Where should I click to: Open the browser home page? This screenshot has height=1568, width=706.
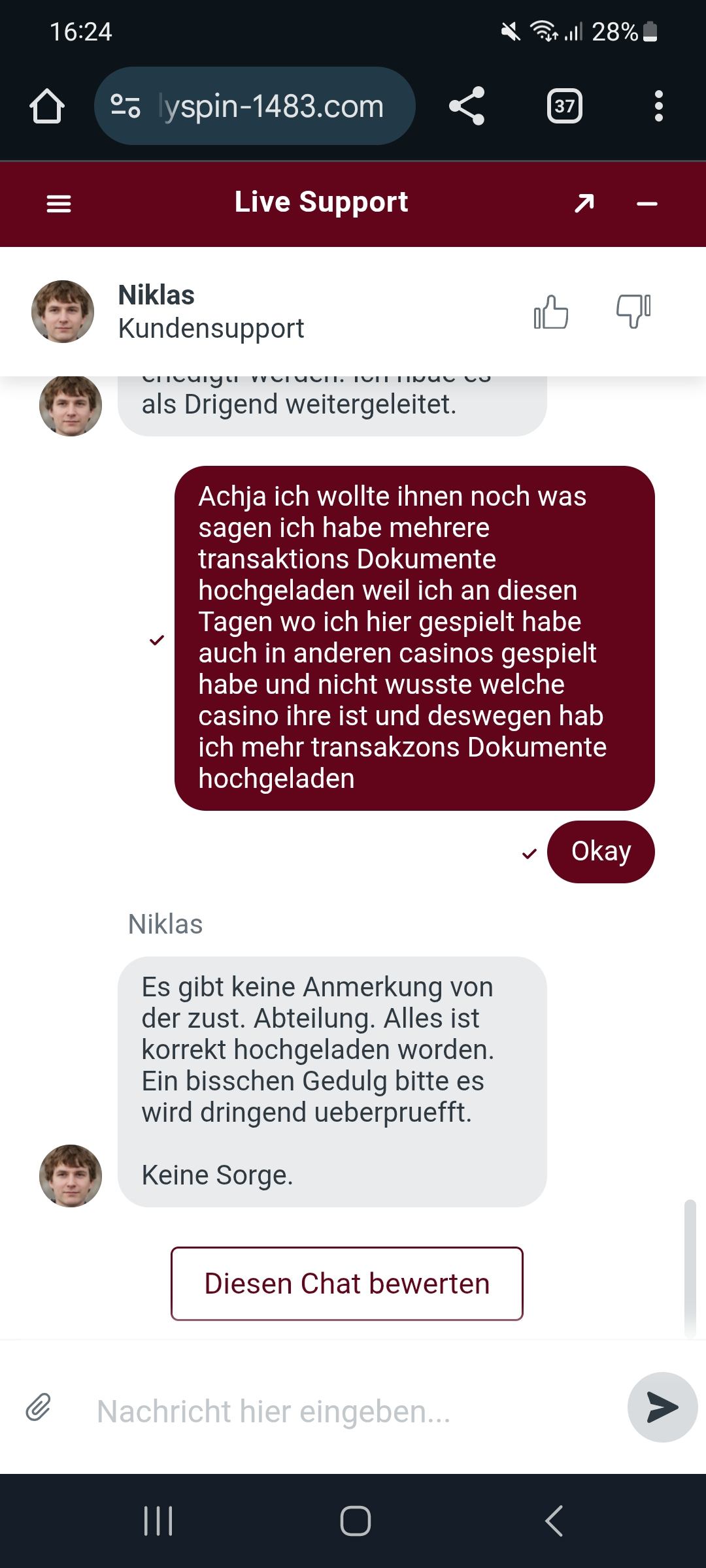[x=47, y=106]
